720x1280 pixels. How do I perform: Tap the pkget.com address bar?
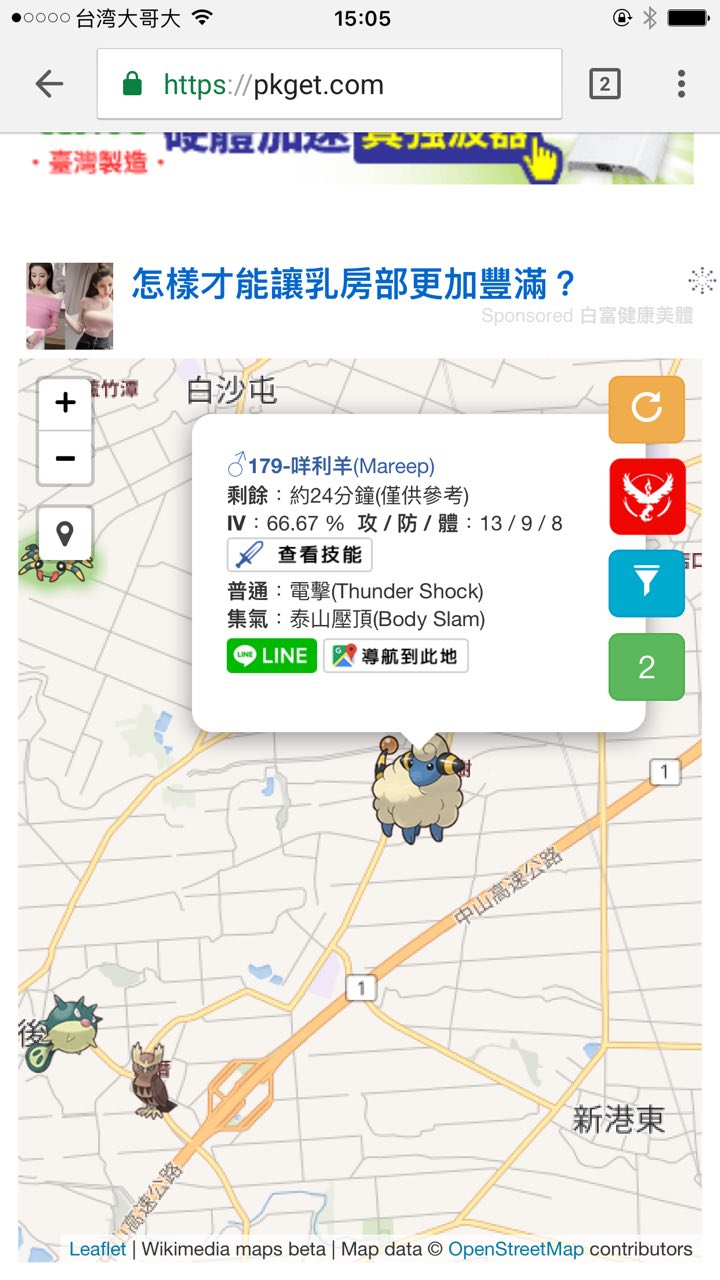(330, 85)
